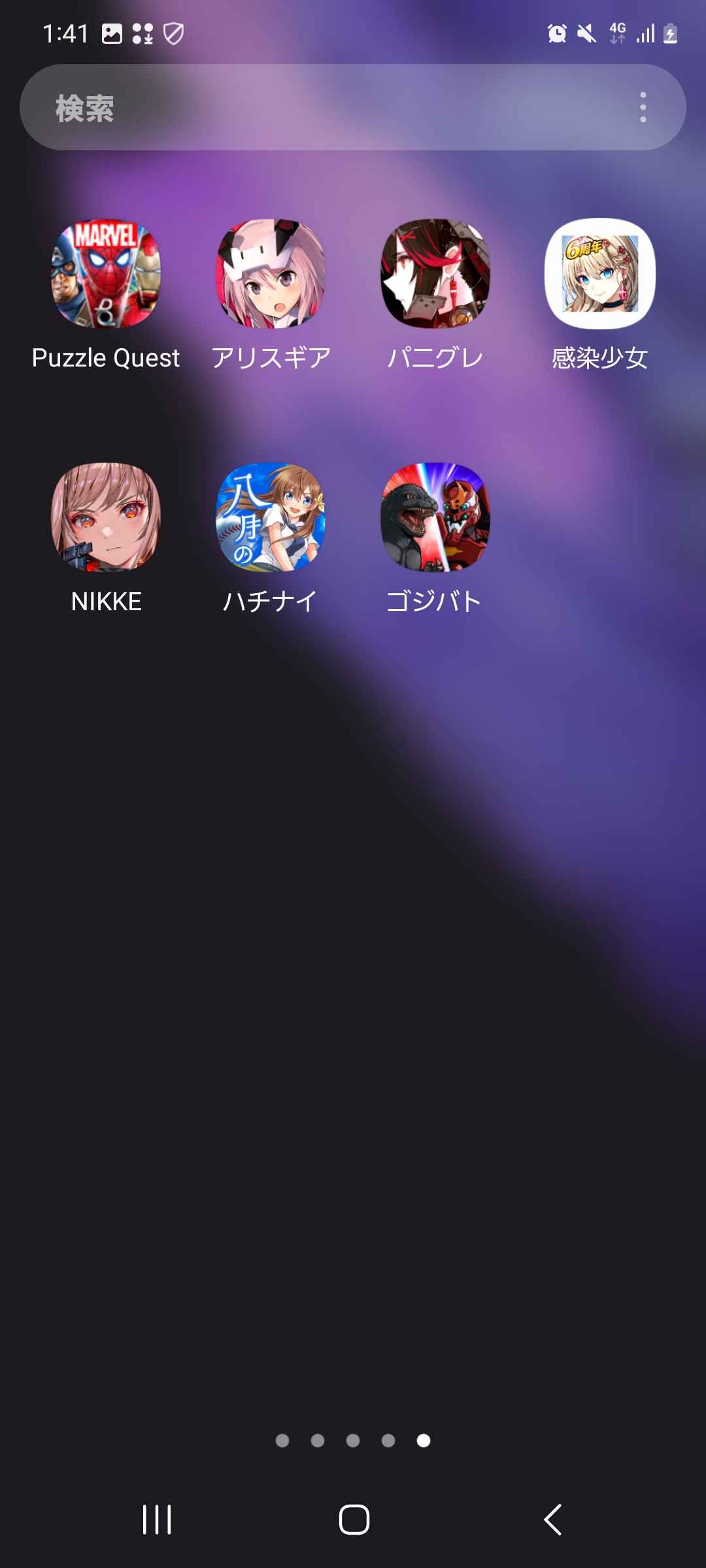The height and width of the screenshot is (1568, 706).
Task: Show recent apps from navigation bar
Action: click(157, 1519)
